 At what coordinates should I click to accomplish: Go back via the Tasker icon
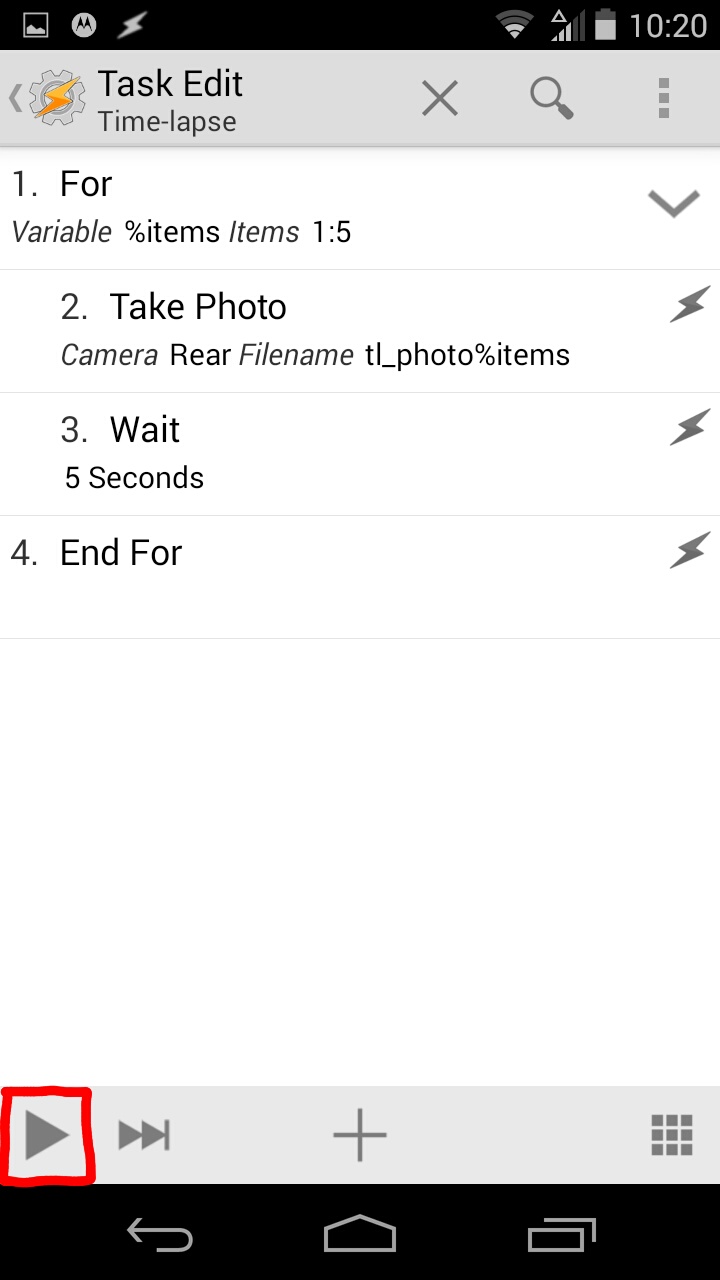pos(52,99)
